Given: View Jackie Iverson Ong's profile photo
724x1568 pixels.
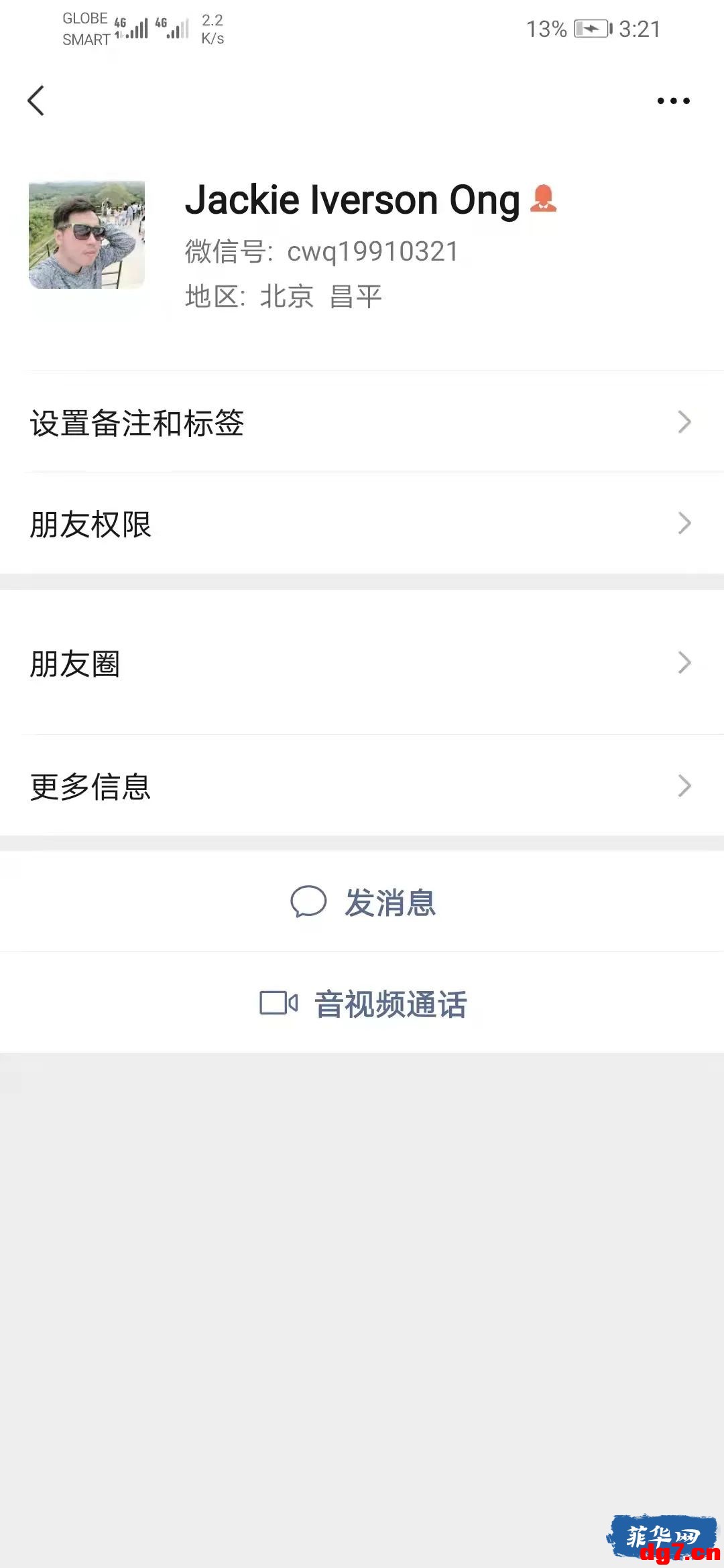Looking at the screenshot, I should pos(86,235).
